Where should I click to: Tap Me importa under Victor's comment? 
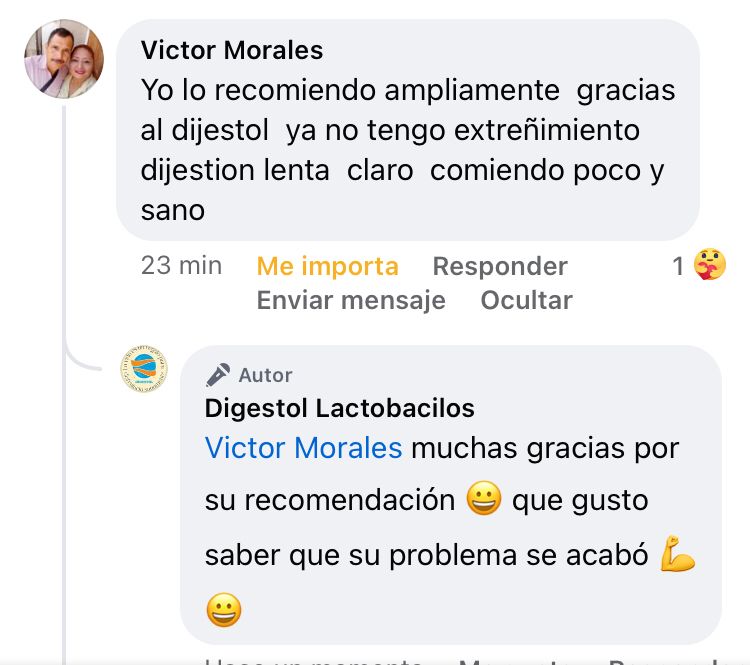[327, 266]
